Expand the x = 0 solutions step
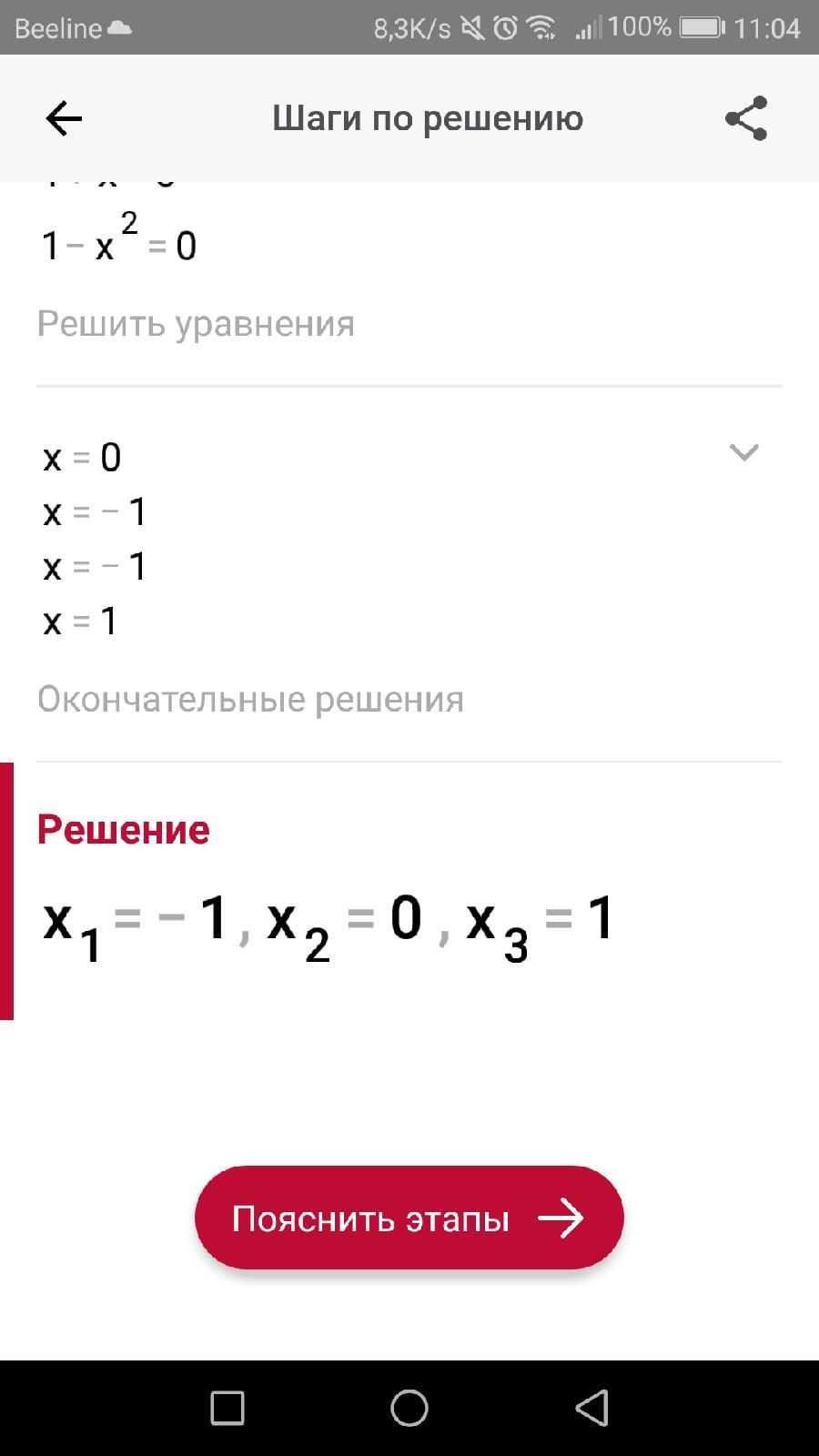The height and width of the screenshot is (1456, 819). coord(743,452)
